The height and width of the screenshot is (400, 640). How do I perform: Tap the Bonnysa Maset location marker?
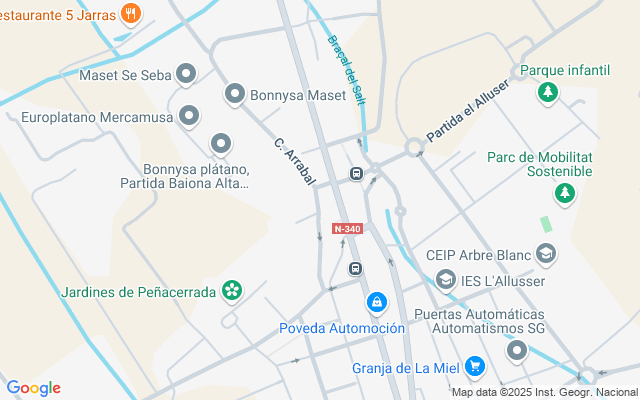[235, 95]
